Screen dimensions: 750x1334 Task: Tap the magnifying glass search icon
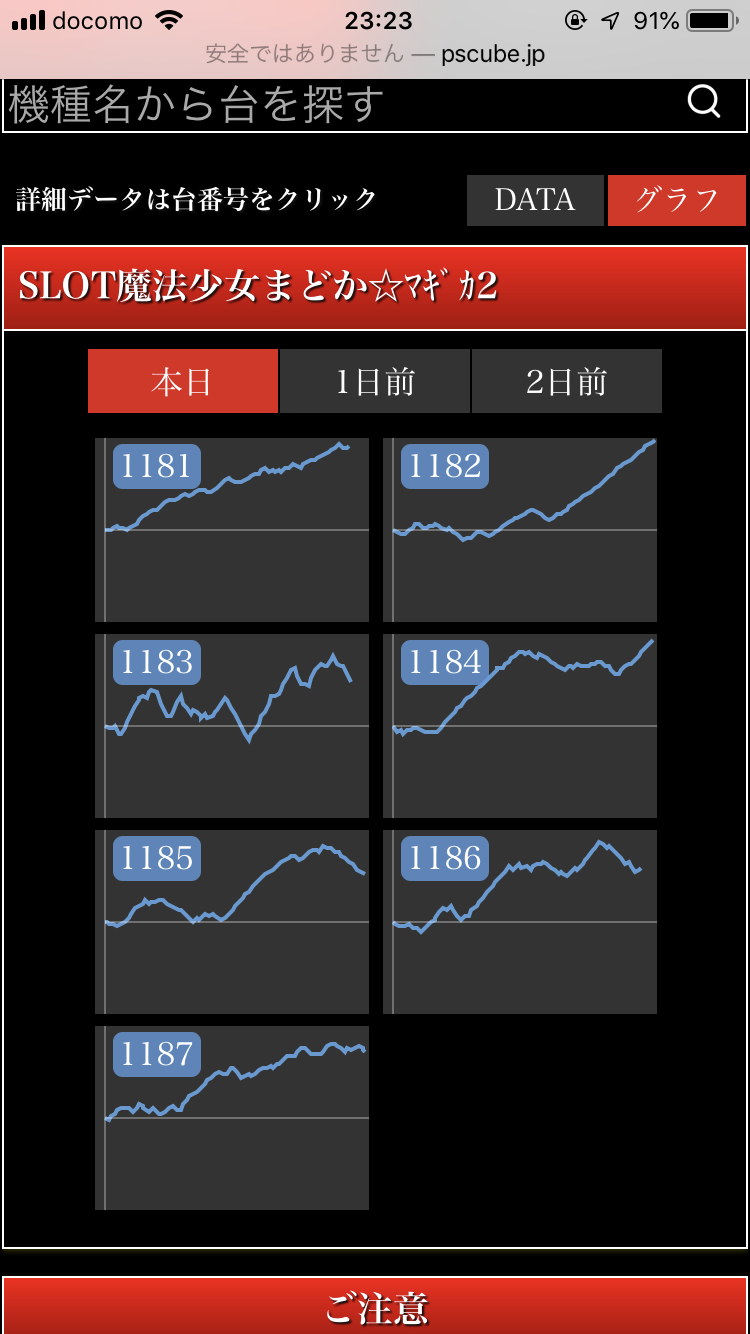coord(704,101)
